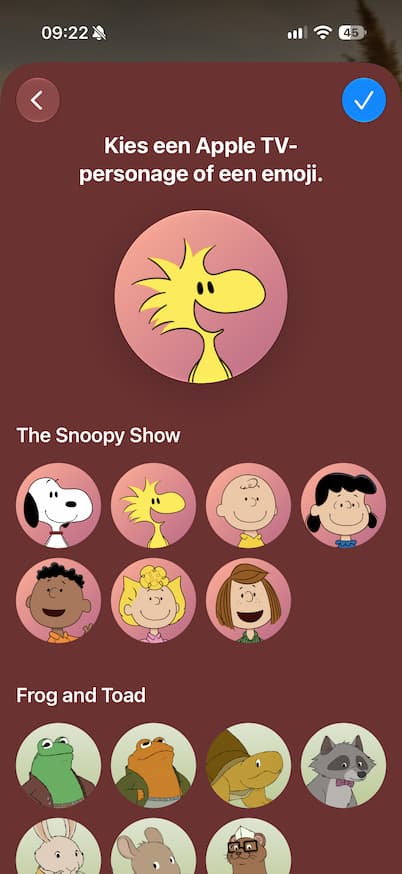Choose the small Woodstock avatar in the grid

tap(153, 506)
